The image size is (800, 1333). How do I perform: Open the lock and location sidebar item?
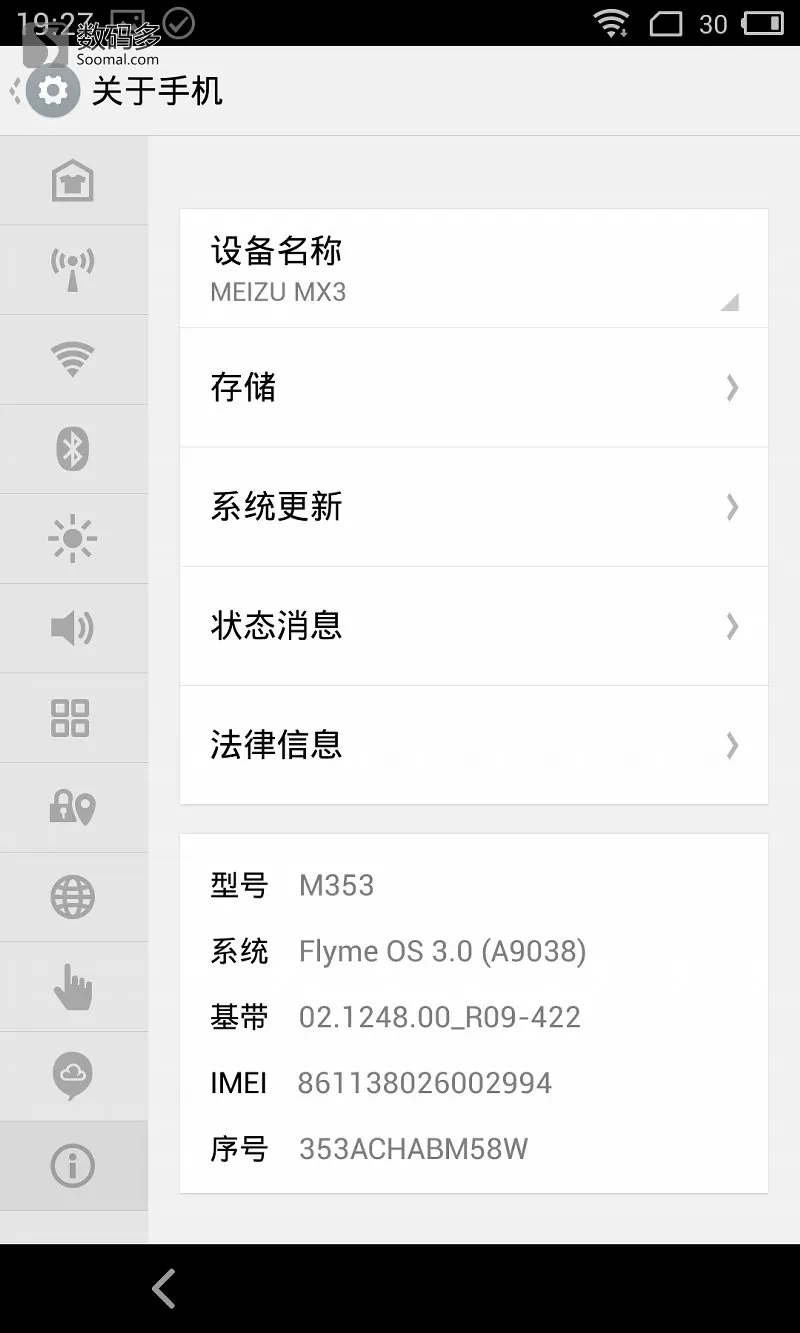click(73, 808)
